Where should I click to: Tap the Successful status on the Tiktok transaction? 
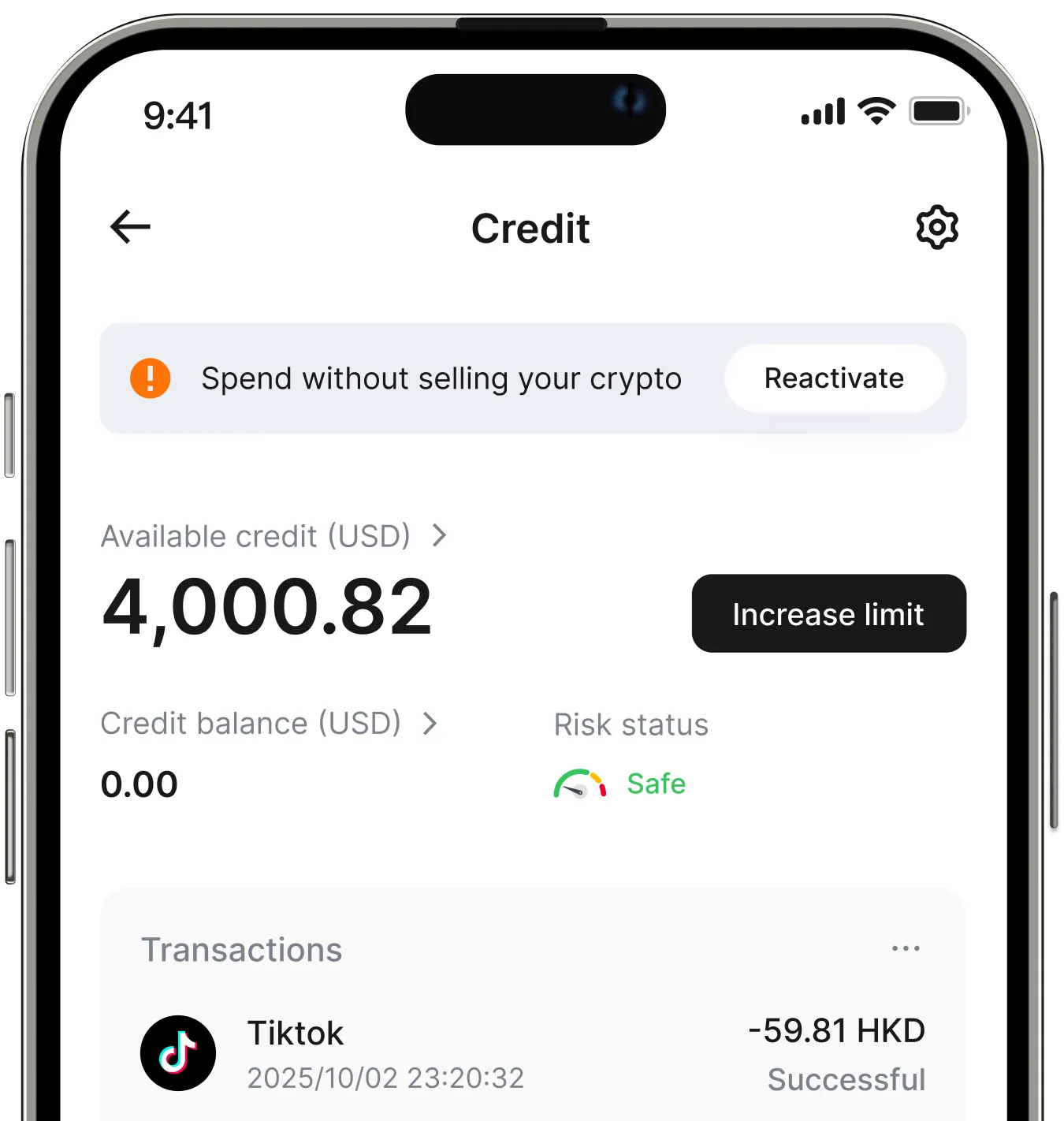[x=846, y=1080]
